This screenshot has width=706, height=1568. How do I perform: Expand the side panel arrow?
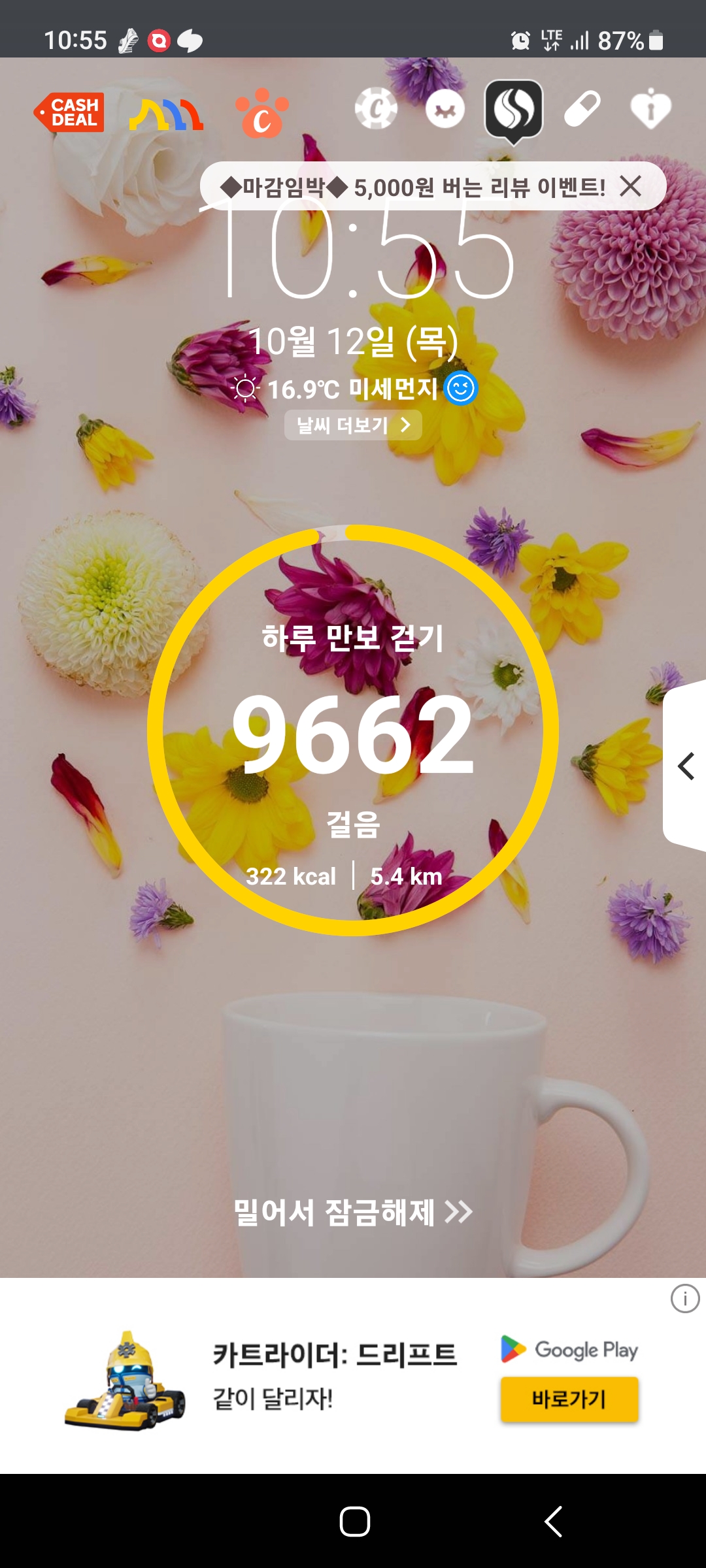[685, 766]
